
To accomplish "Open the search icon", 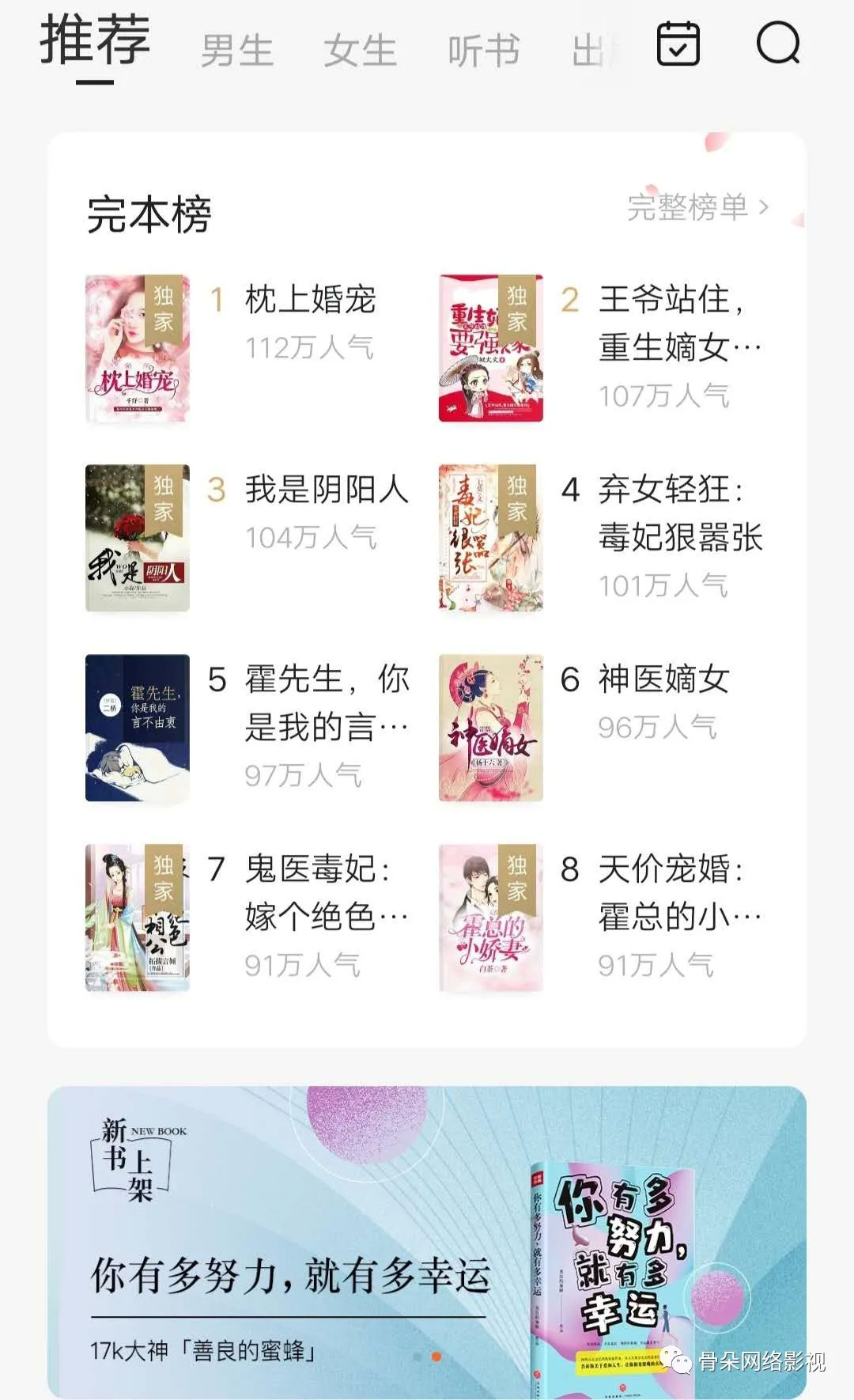I will coord(778,44).
